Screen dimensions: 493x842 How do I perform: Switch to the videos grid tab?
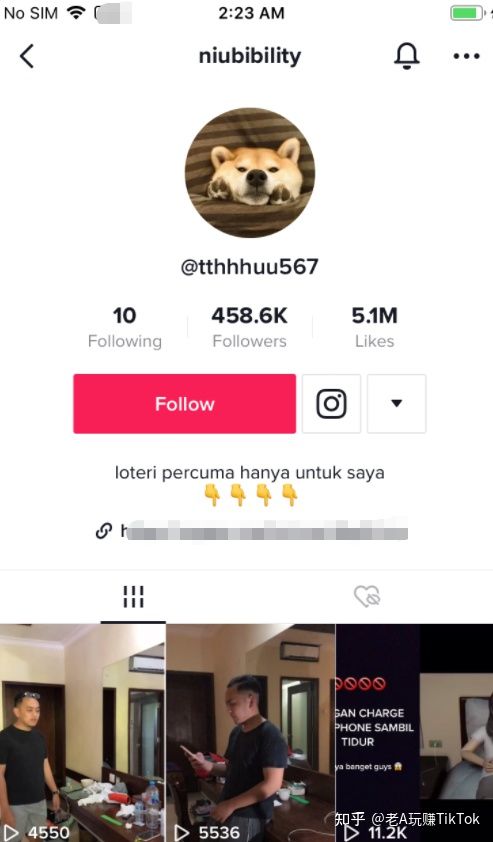pos(133,597)
